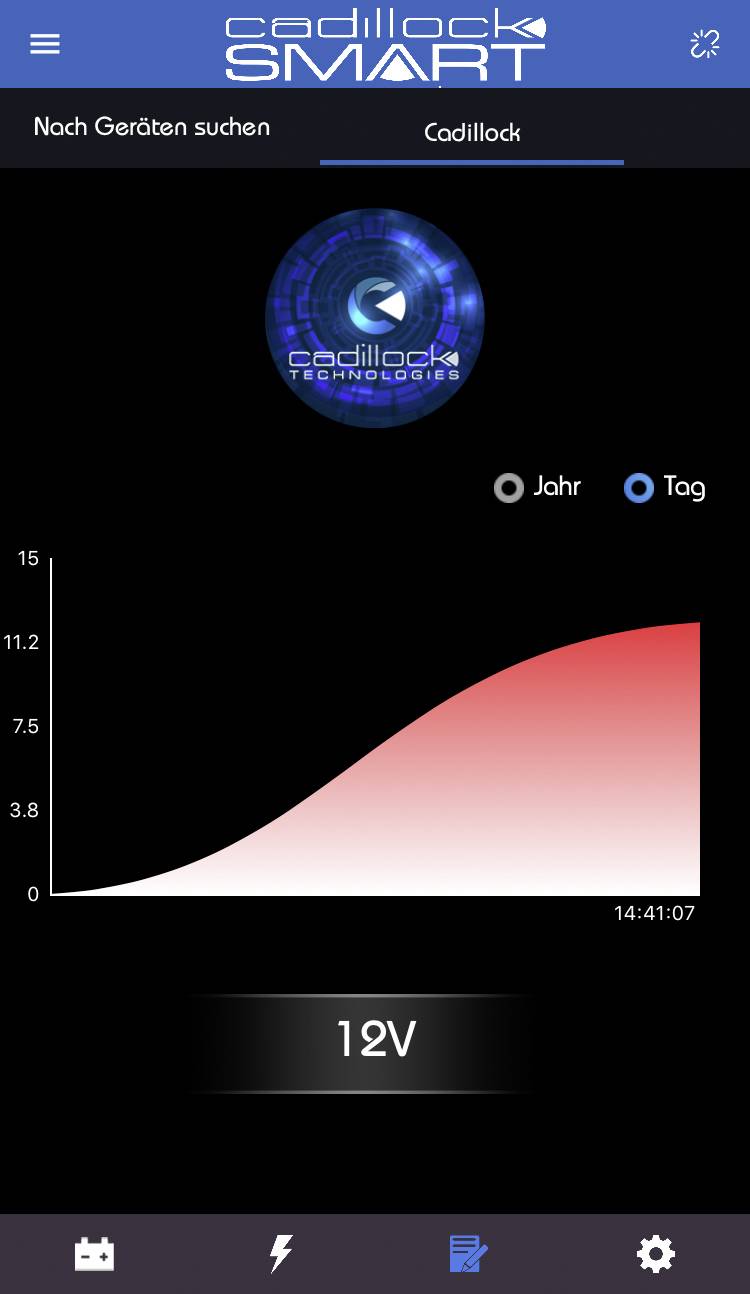
Task: Open the battery tab in bottom bar
Action: (x=95, y=1254)
